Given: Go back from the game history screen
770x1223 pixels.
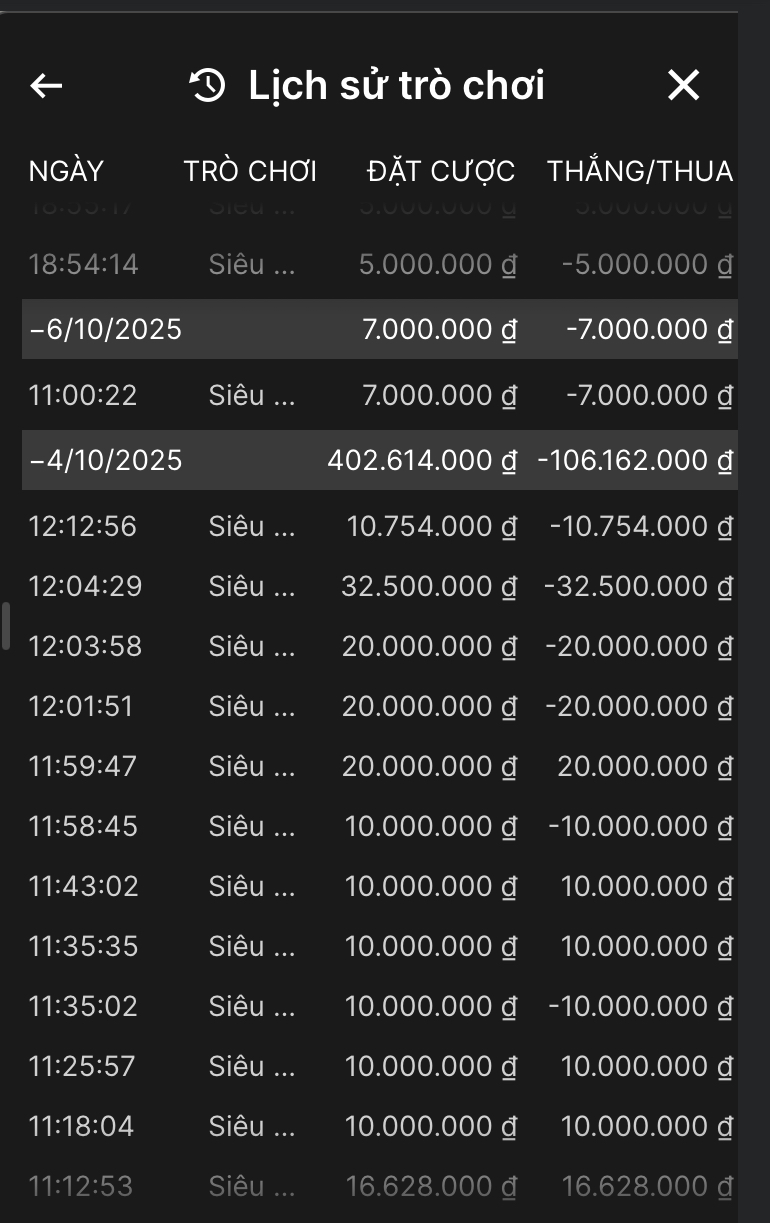Looking at the screenshot, I should [x=46, y=86].
